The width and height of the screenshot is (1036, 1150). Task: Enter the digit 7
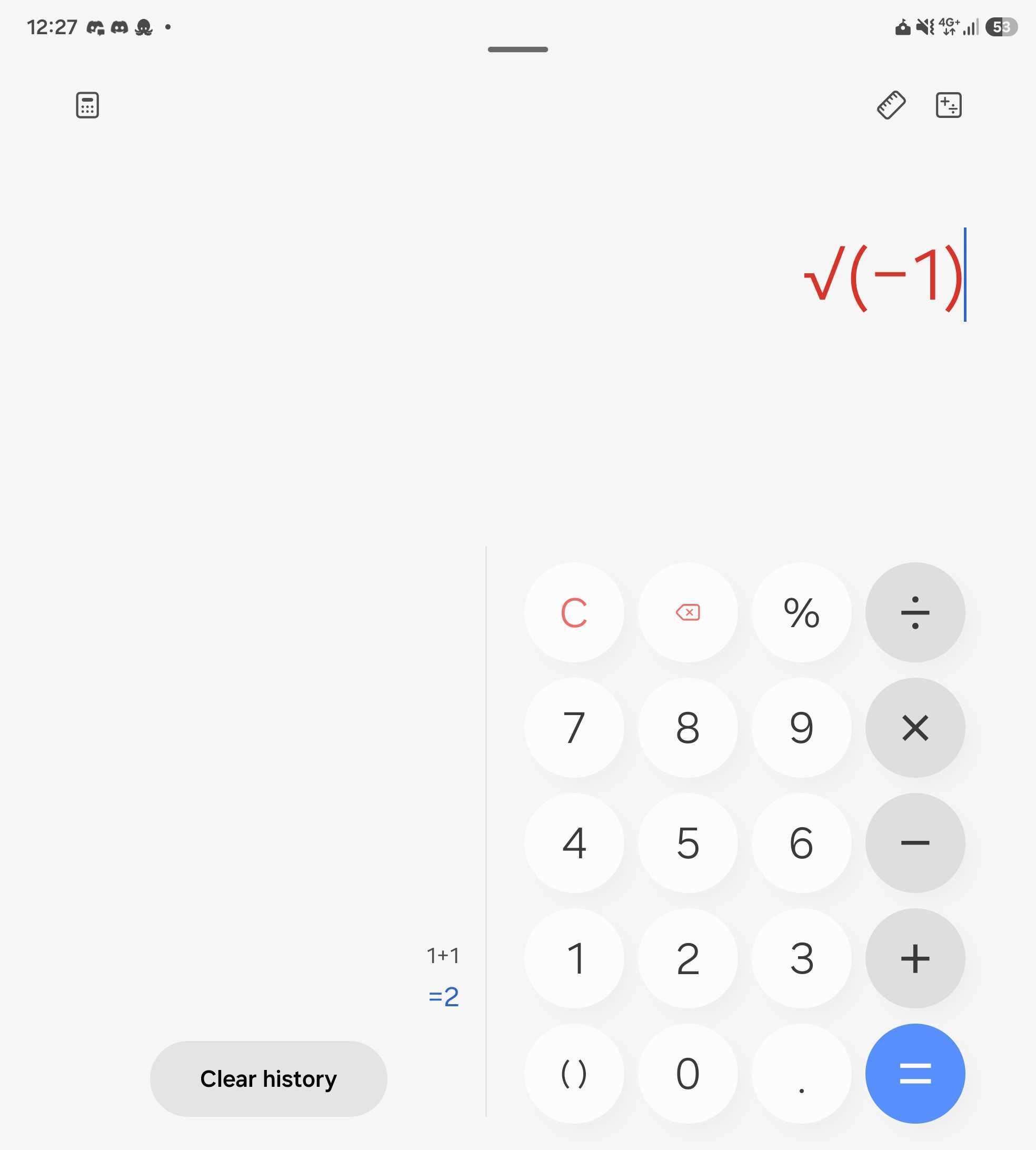click(574, 728)
